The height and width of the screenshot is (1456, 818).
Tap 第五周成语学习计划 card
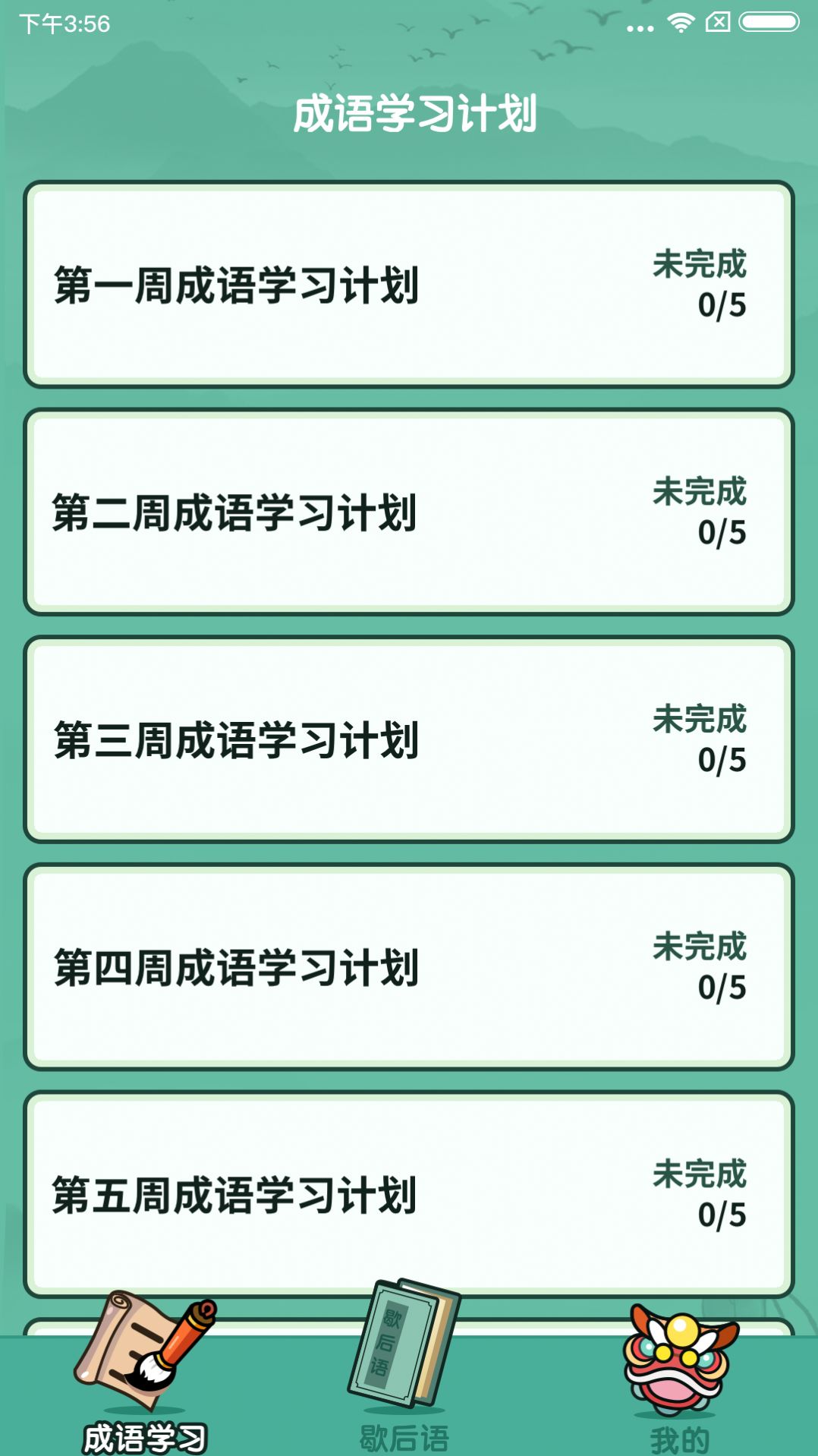click(x=408, y=1194)
